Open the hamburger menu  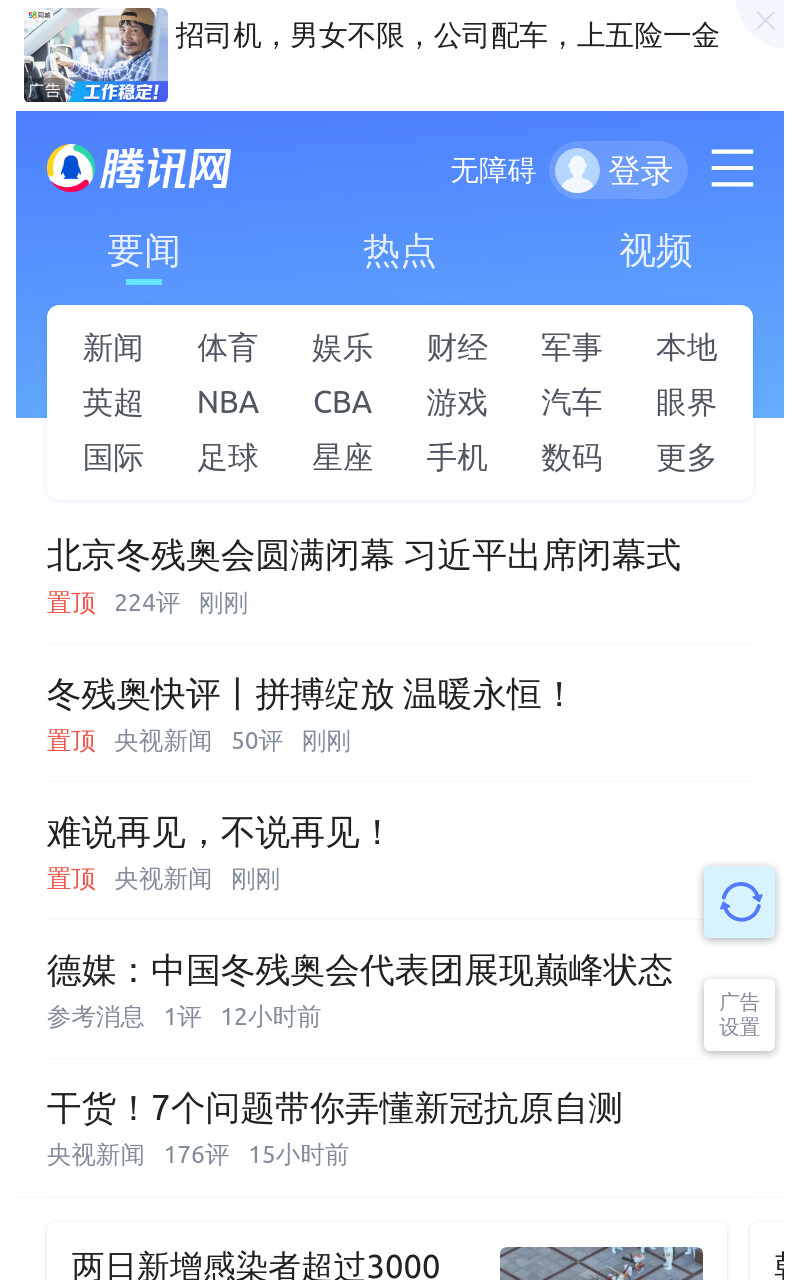pyautogui.click(x=732, y=168)
